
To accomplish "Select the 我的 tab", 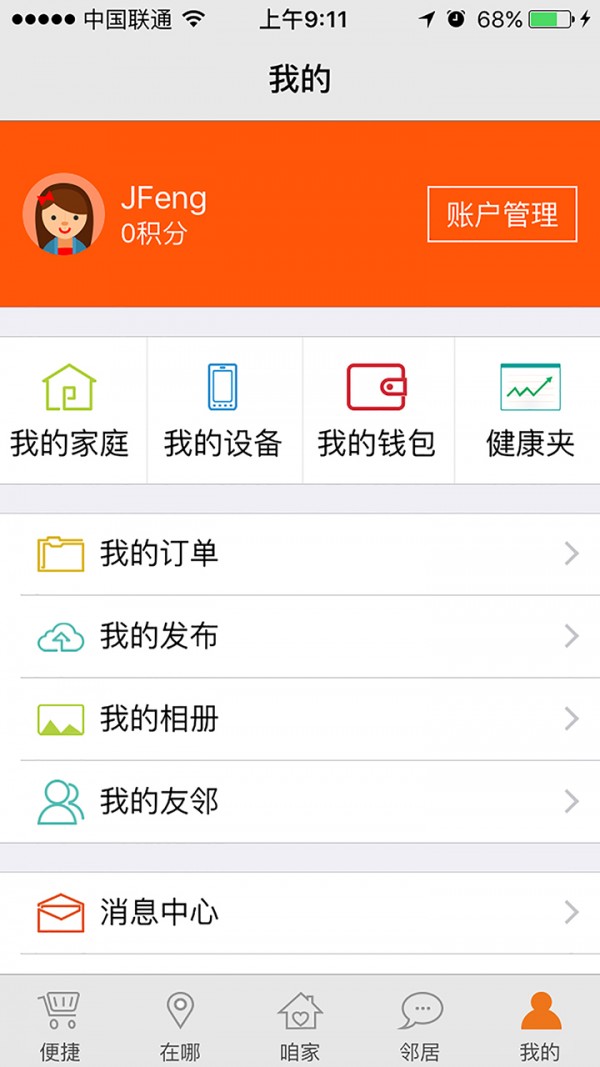I will coord(540,1023).
